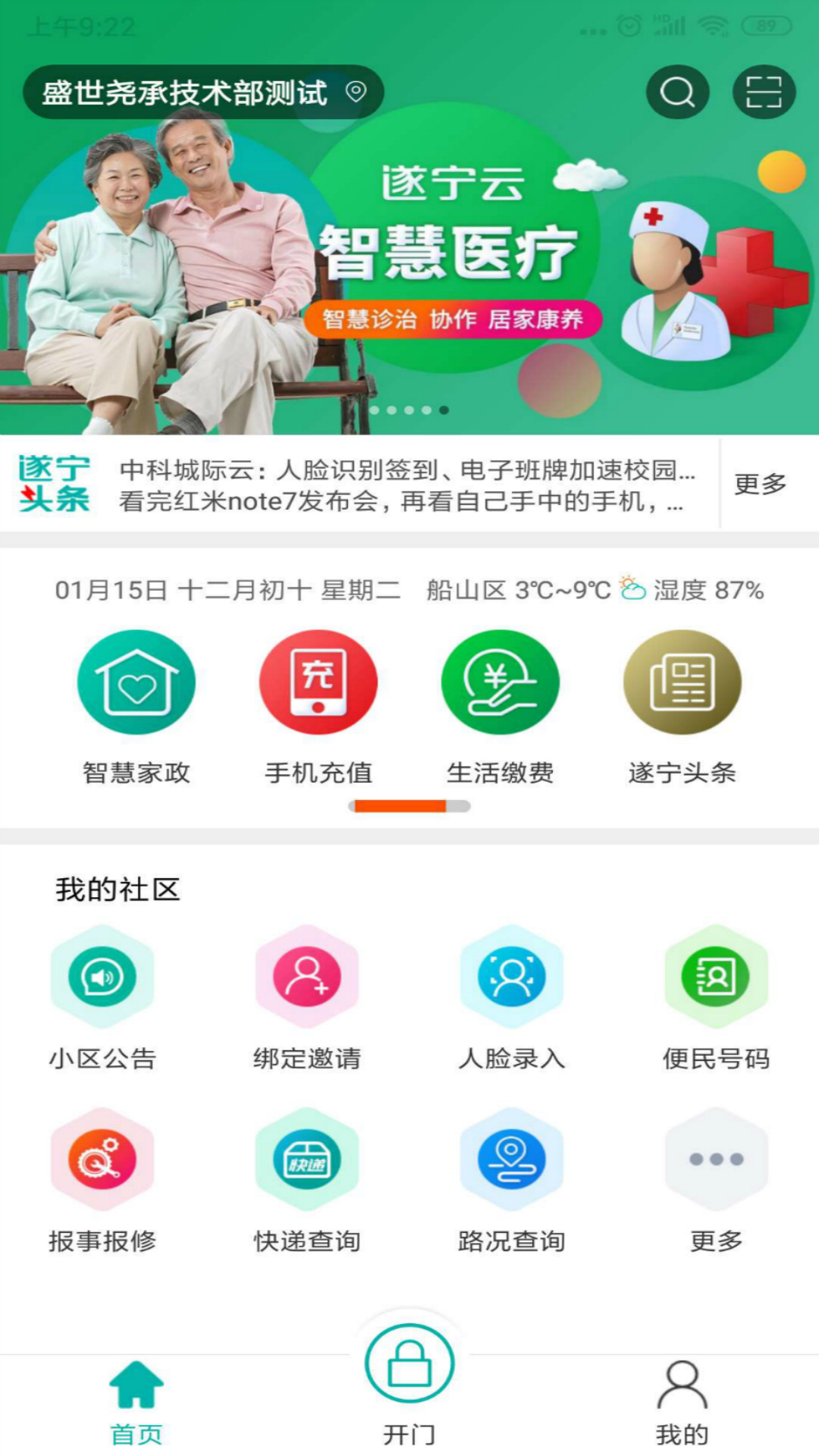The image size is (819, 1456).
Task: Open 绑定邀请
Action: click(x=307, y=977)
